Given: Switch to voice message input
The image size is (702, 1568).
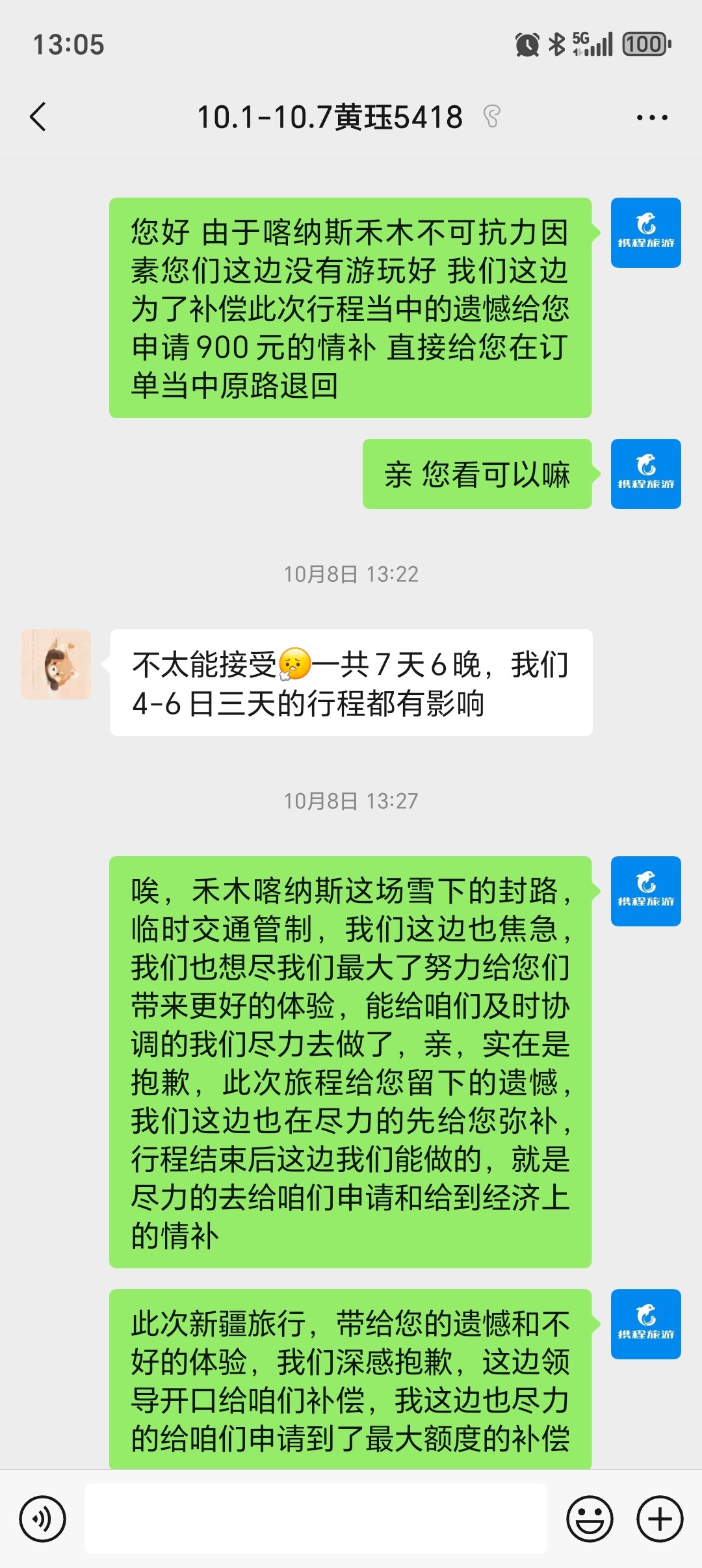Looking at the screenshot, I should point(42,1519).
